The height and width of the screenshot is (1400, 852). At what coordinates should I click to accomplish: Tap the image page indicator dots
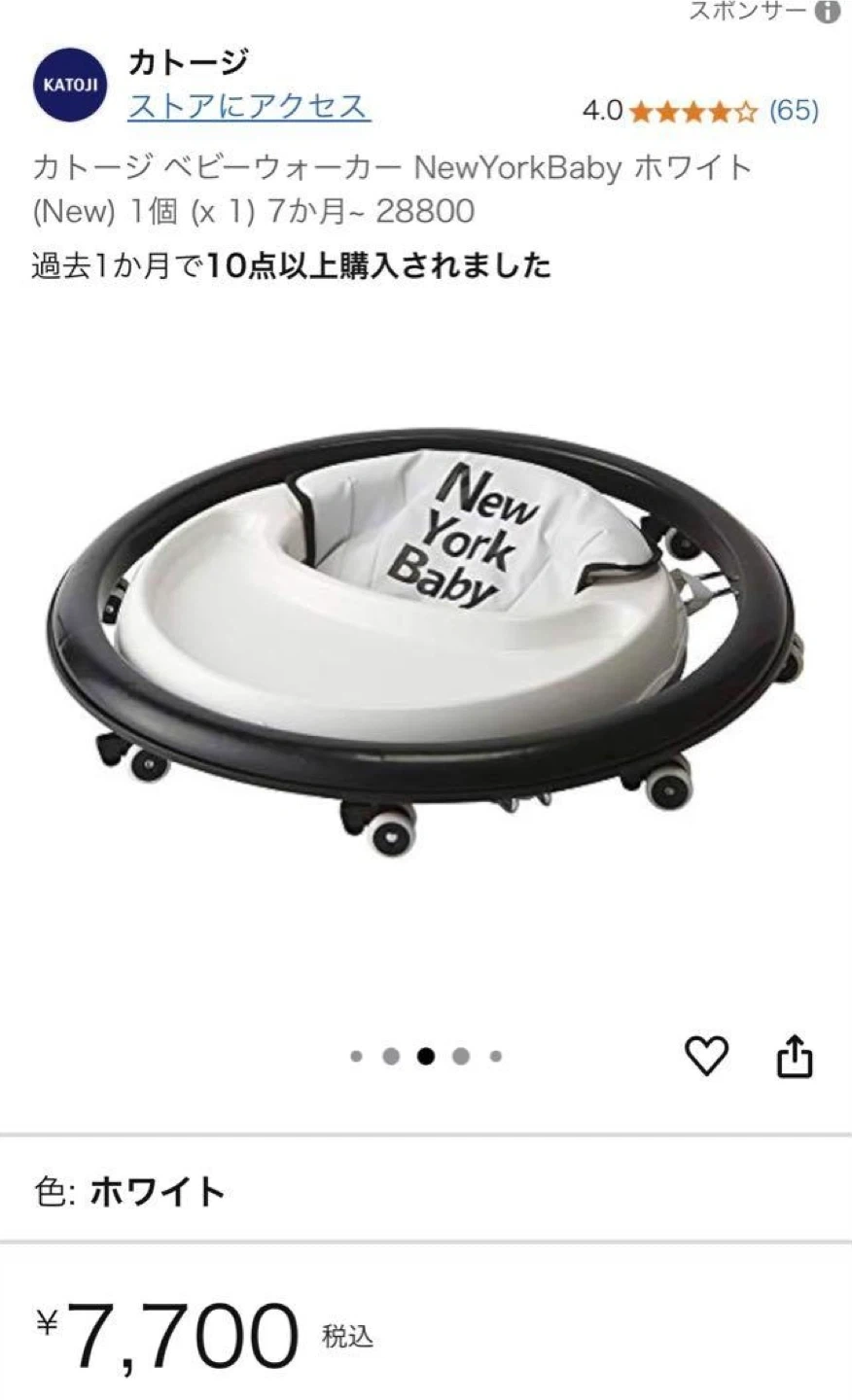[426, 1057]
